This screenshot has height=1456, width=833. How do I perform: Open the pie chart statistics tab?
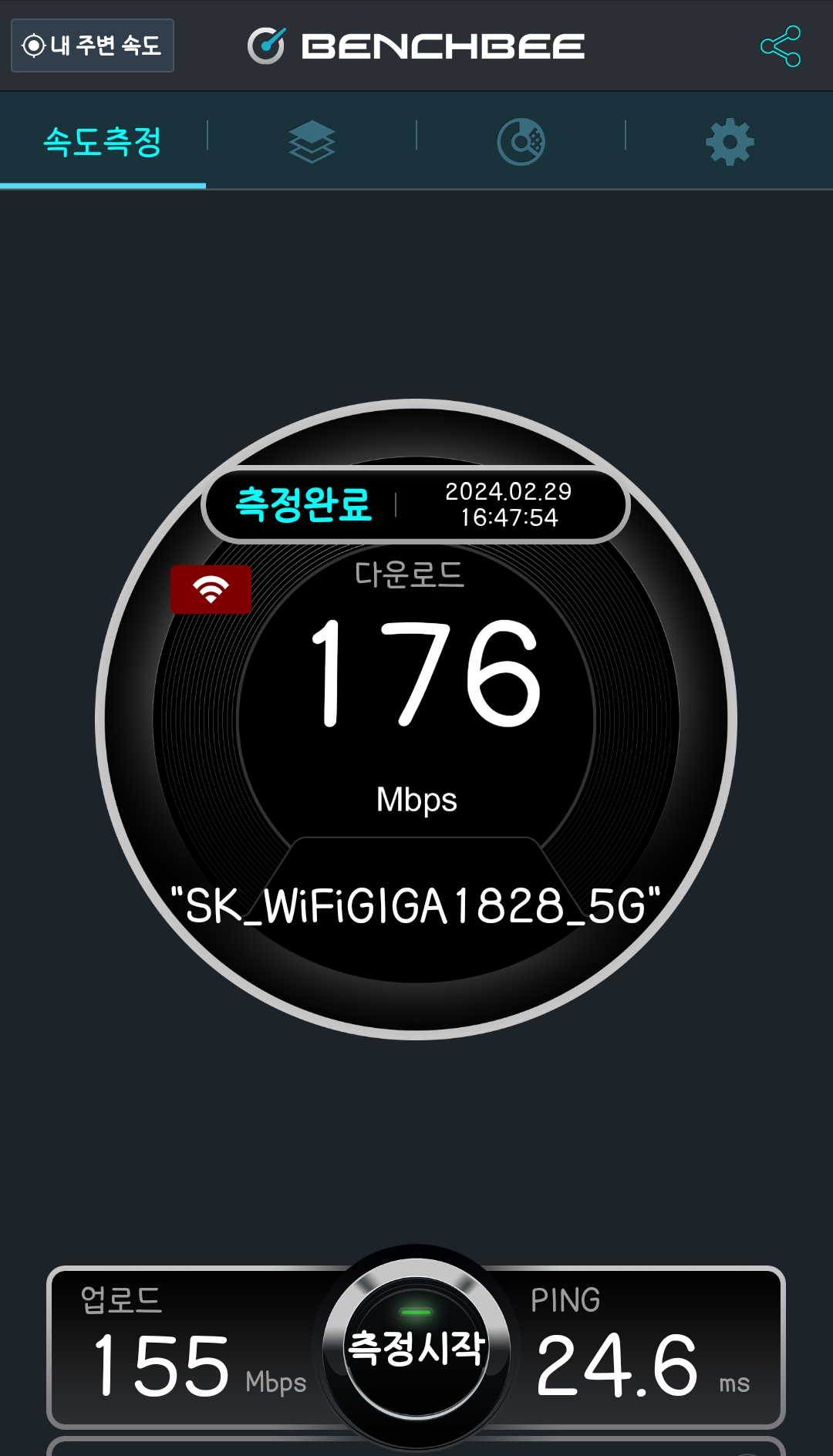[521, 142]
